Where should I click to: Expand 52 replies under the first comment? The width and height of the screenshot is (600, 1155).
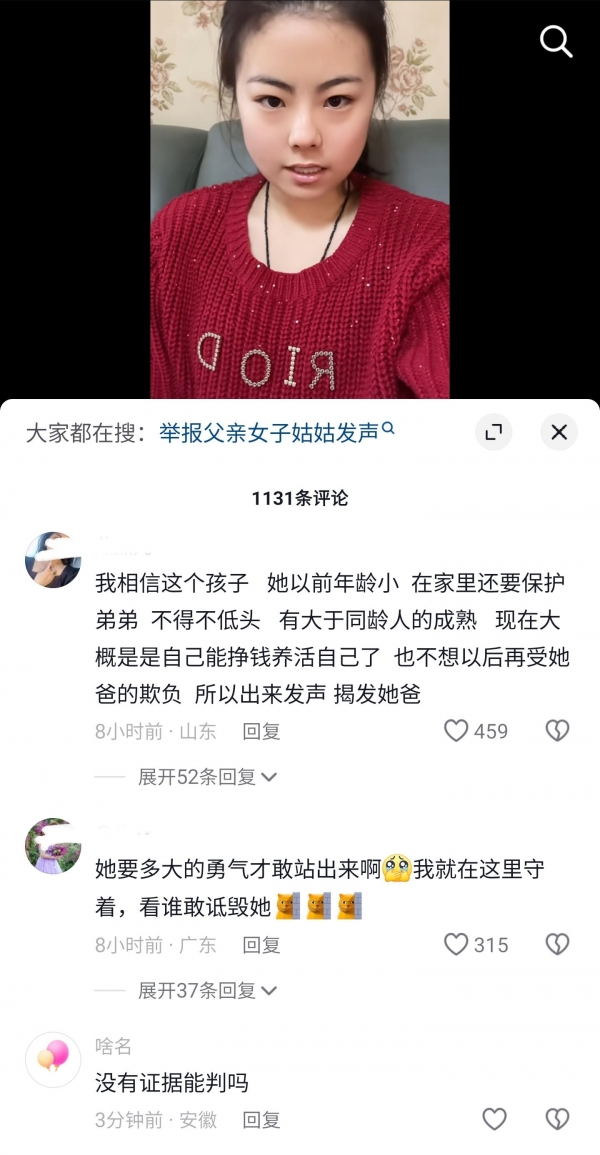click(207, 777)
